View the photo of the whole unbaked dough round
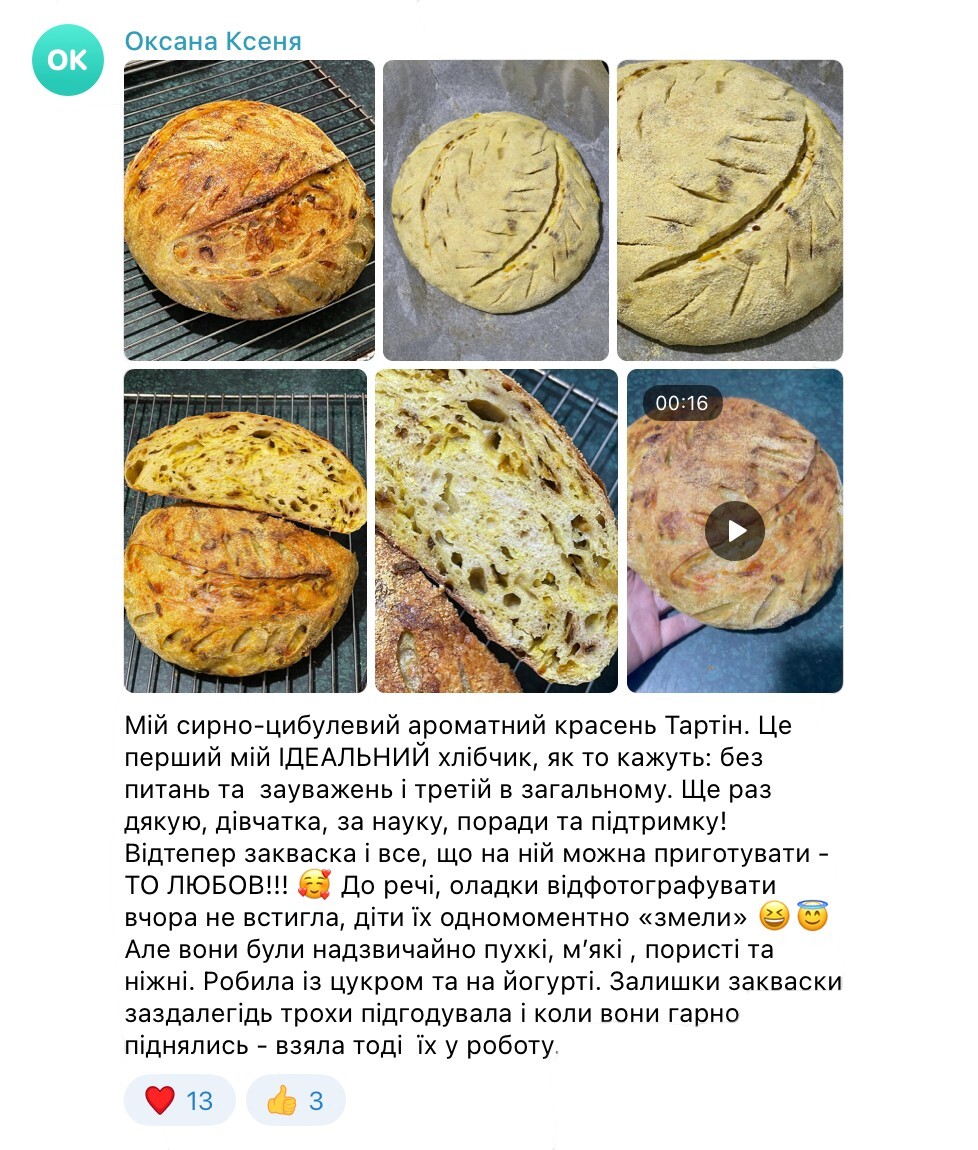Screen dimensions: 978x1150 click(x=496, y=210)
